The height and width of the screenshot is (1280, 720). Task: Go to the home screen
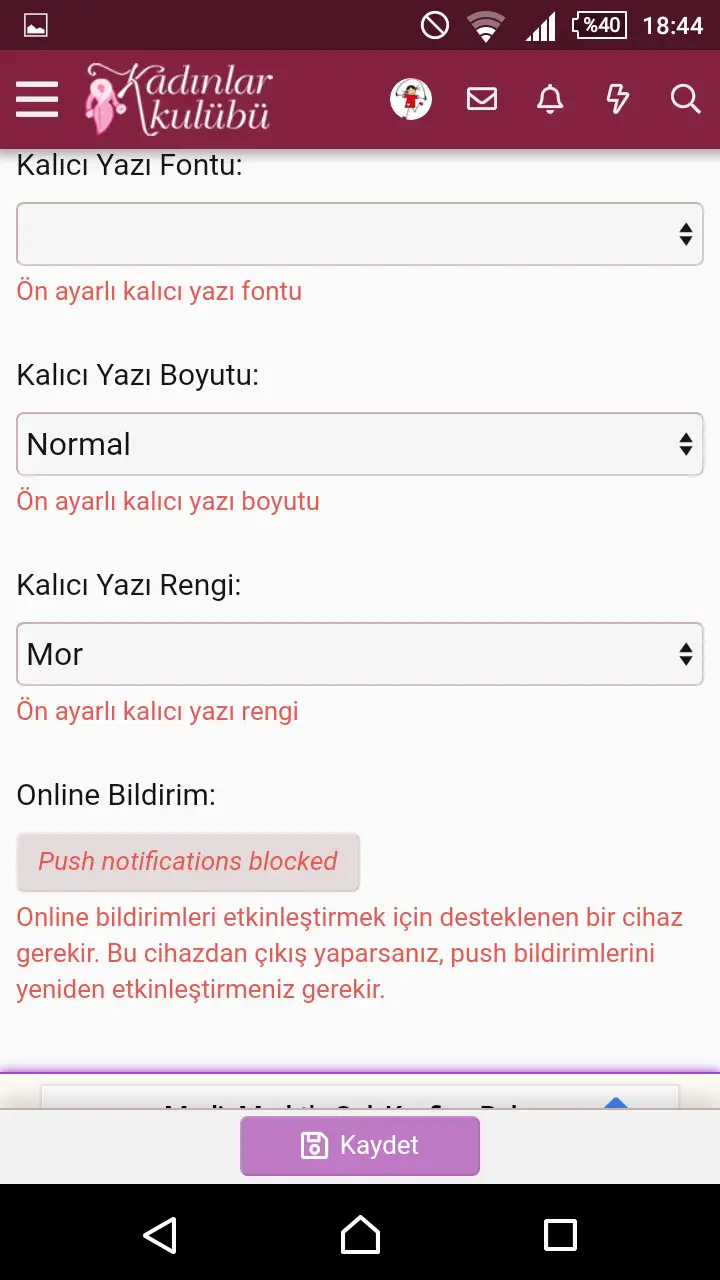click(360, 1235)
